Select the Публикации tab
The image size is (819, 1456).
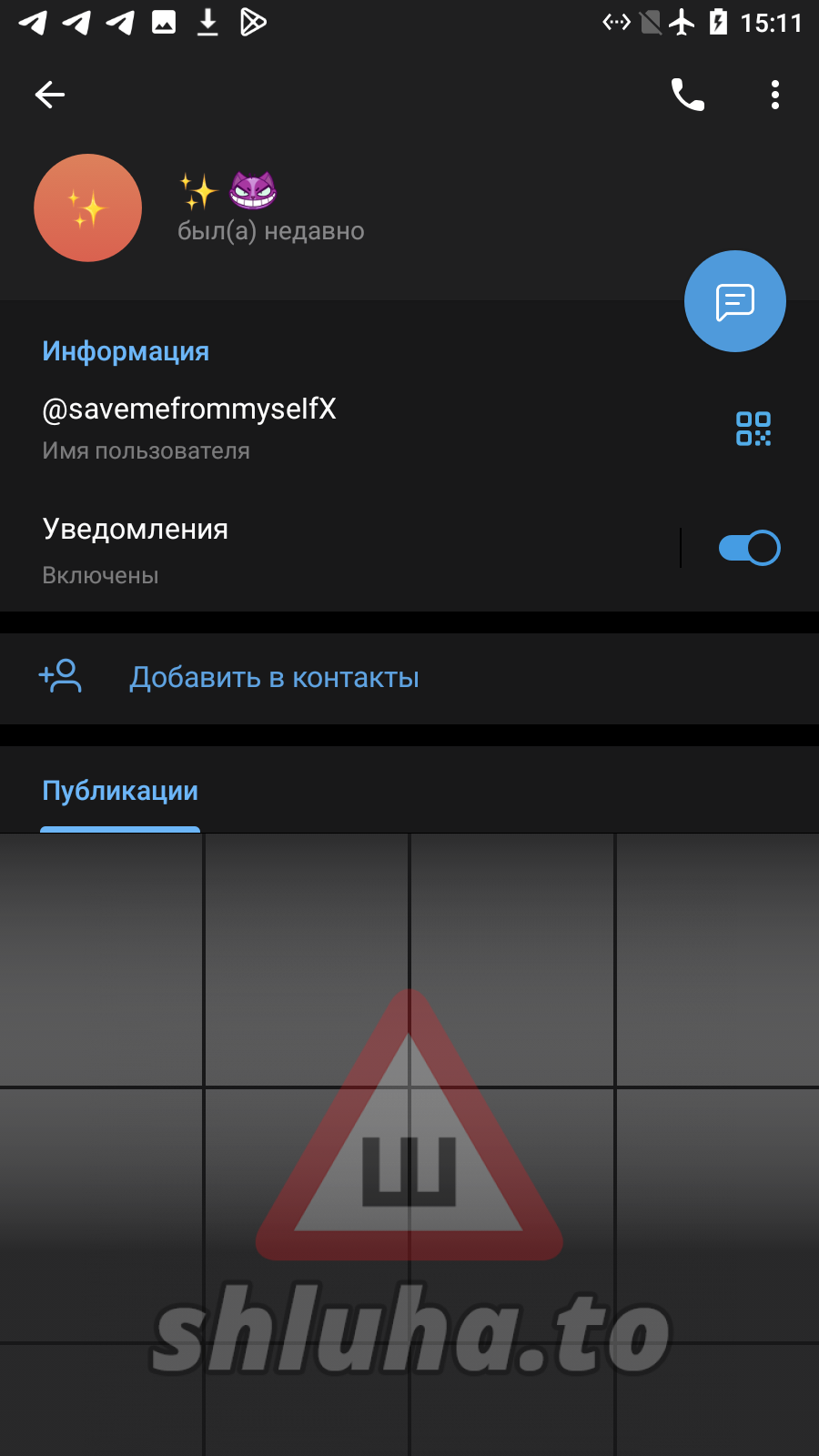coord(120,791)
